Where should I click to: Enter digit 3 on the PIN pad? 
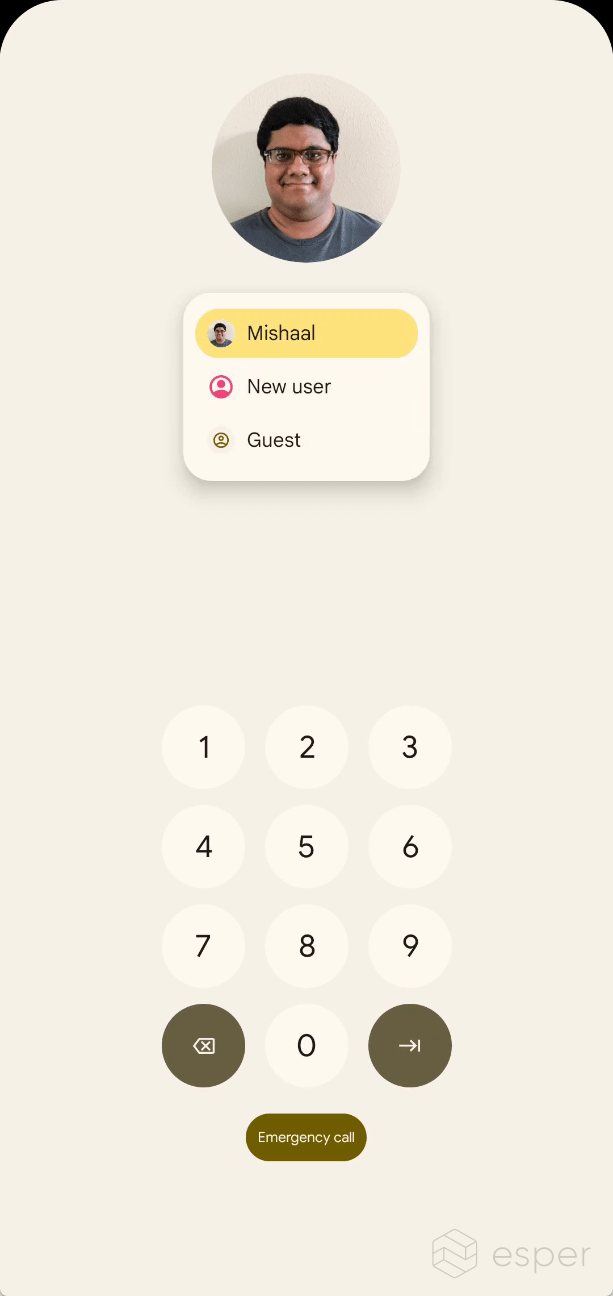[x=410, y=747]
